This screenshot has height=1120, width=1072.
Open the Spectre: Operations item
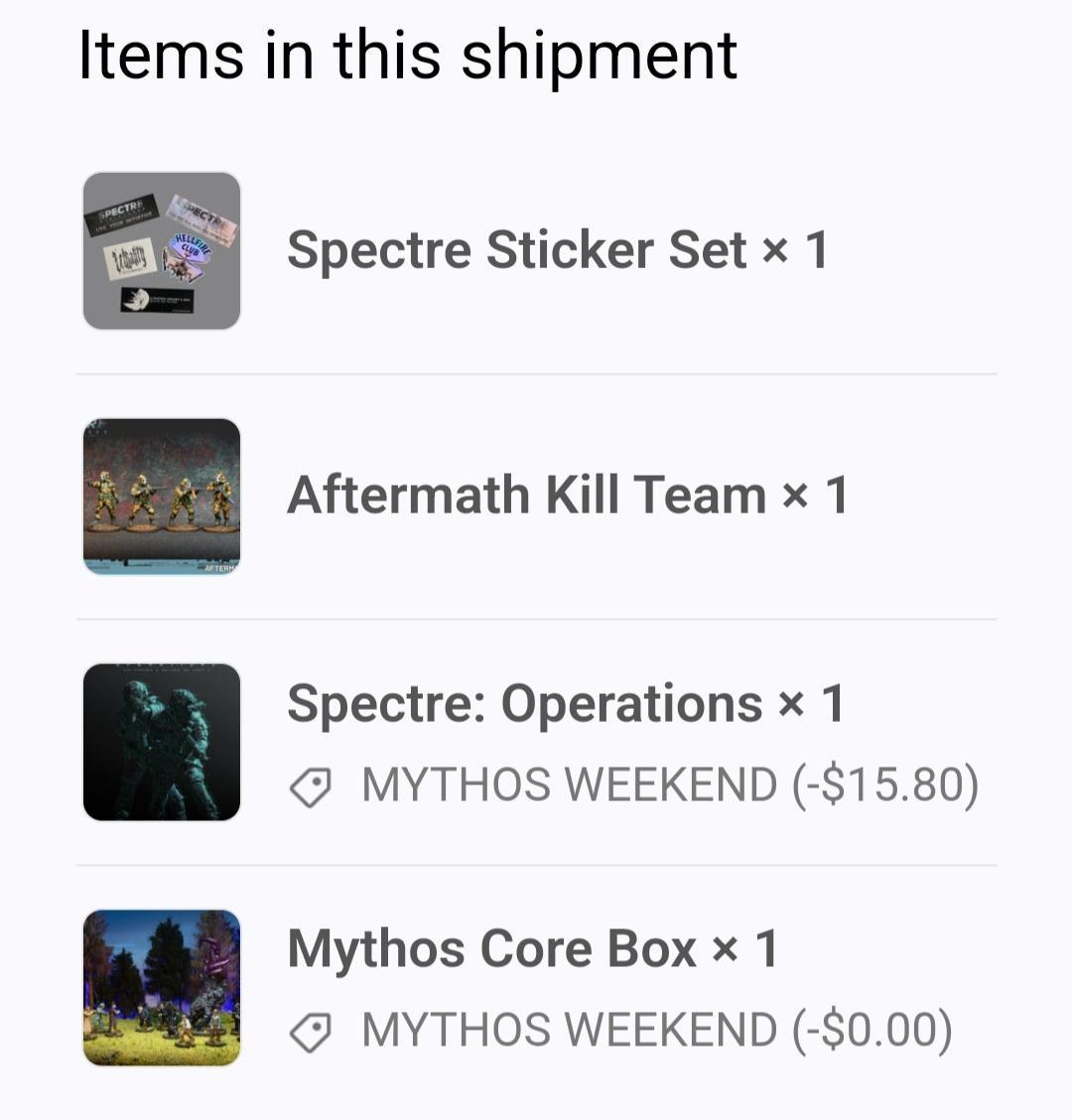pyautogui.click(x=564, y=704)
